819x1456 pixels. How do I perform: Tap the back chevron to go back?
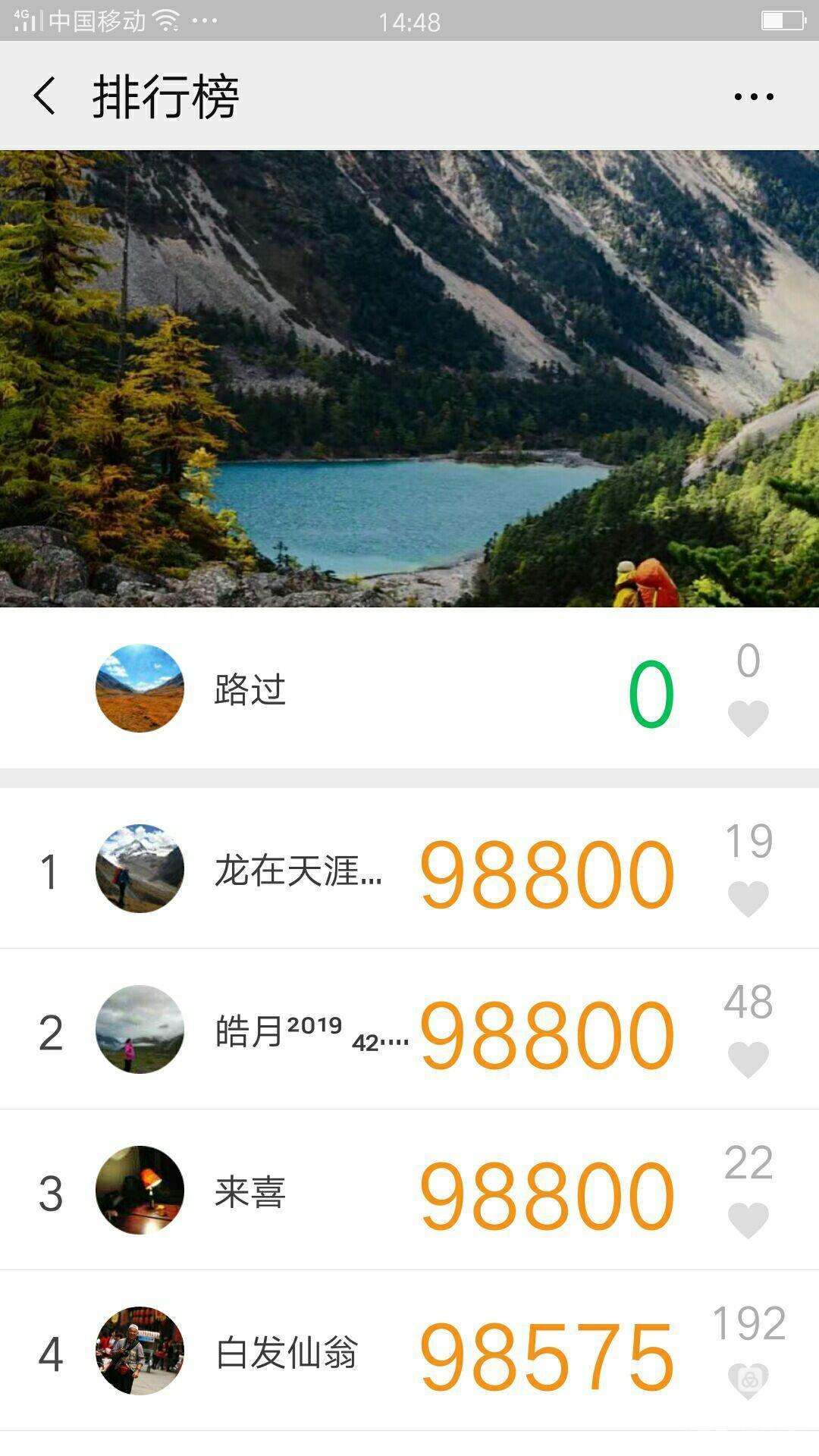point(43,96)
